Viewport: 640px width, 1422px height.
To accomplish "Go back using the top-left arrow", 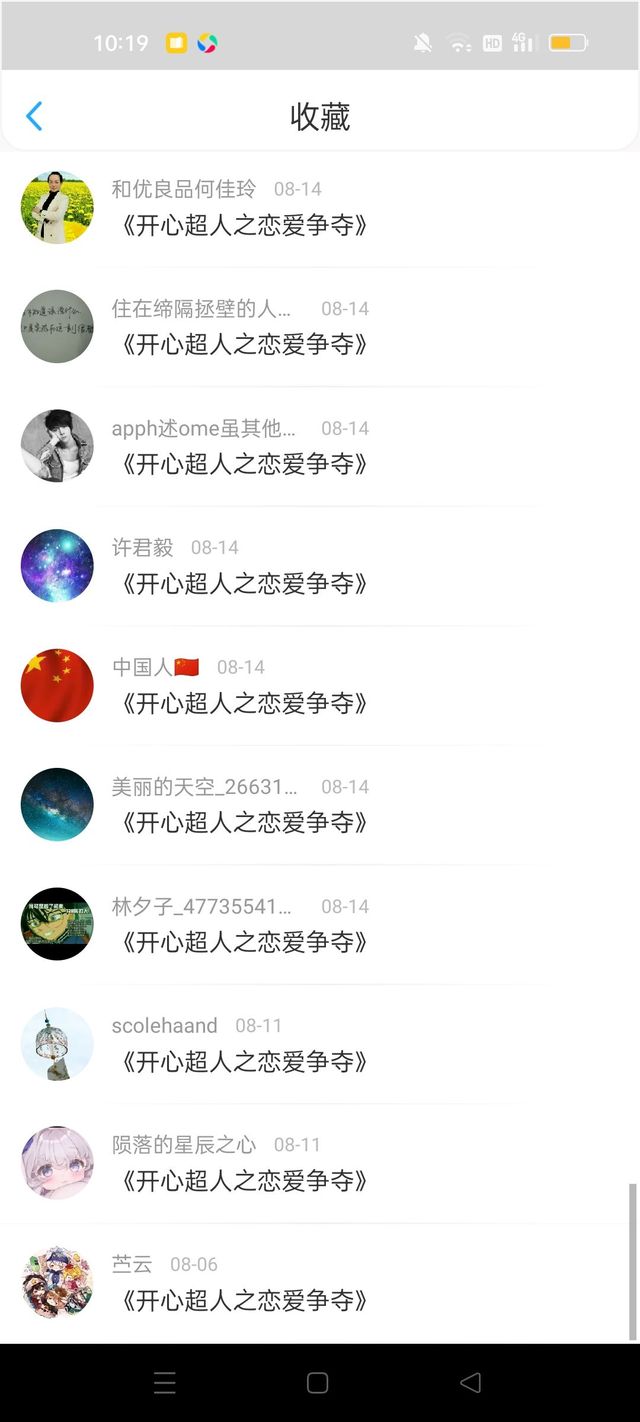I will click(34, 116).
